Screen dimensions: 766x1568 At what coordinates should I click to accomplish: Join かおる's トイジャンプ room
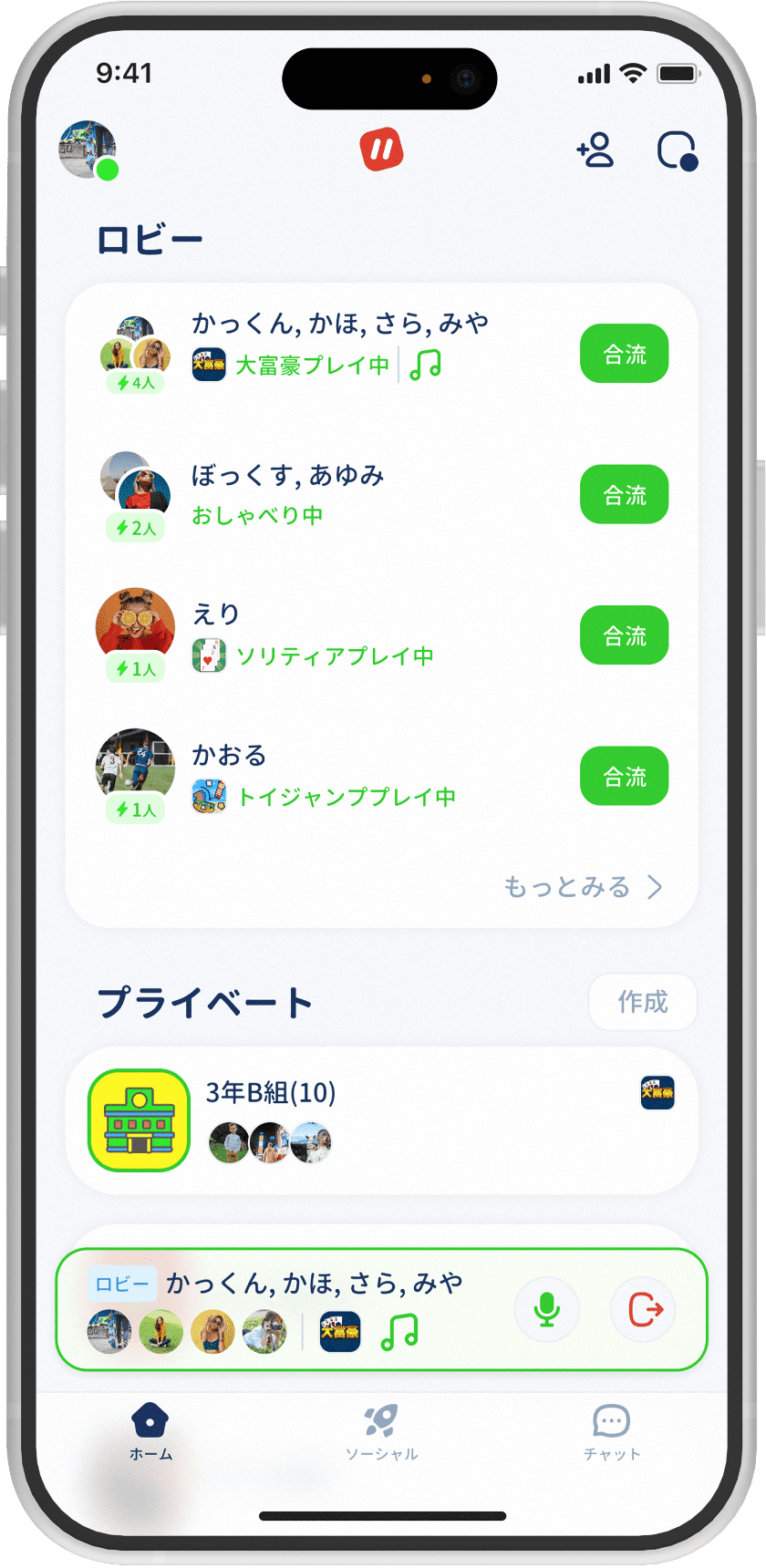624,777
